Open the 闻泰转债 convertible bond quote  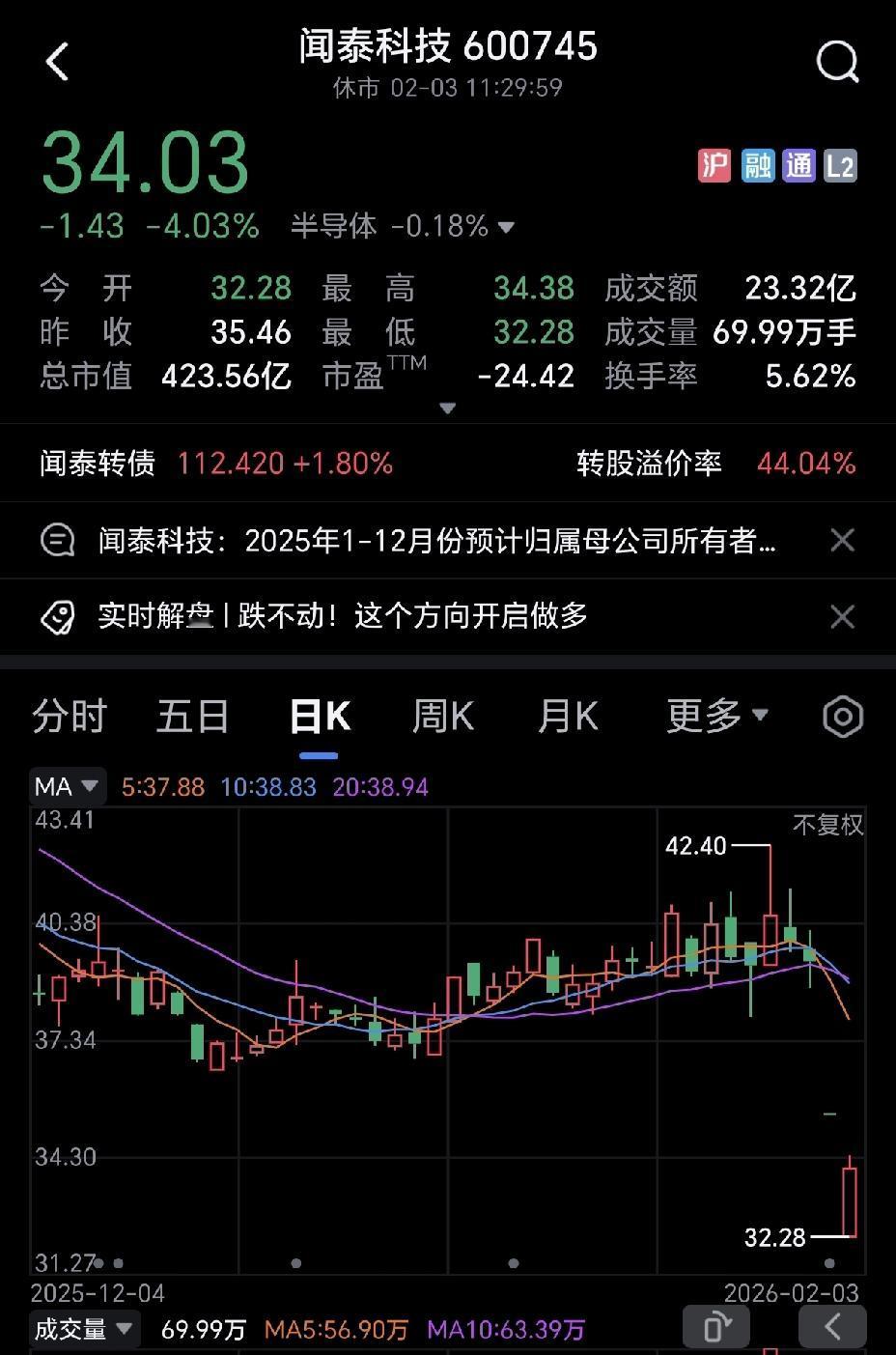coord(97,464)
